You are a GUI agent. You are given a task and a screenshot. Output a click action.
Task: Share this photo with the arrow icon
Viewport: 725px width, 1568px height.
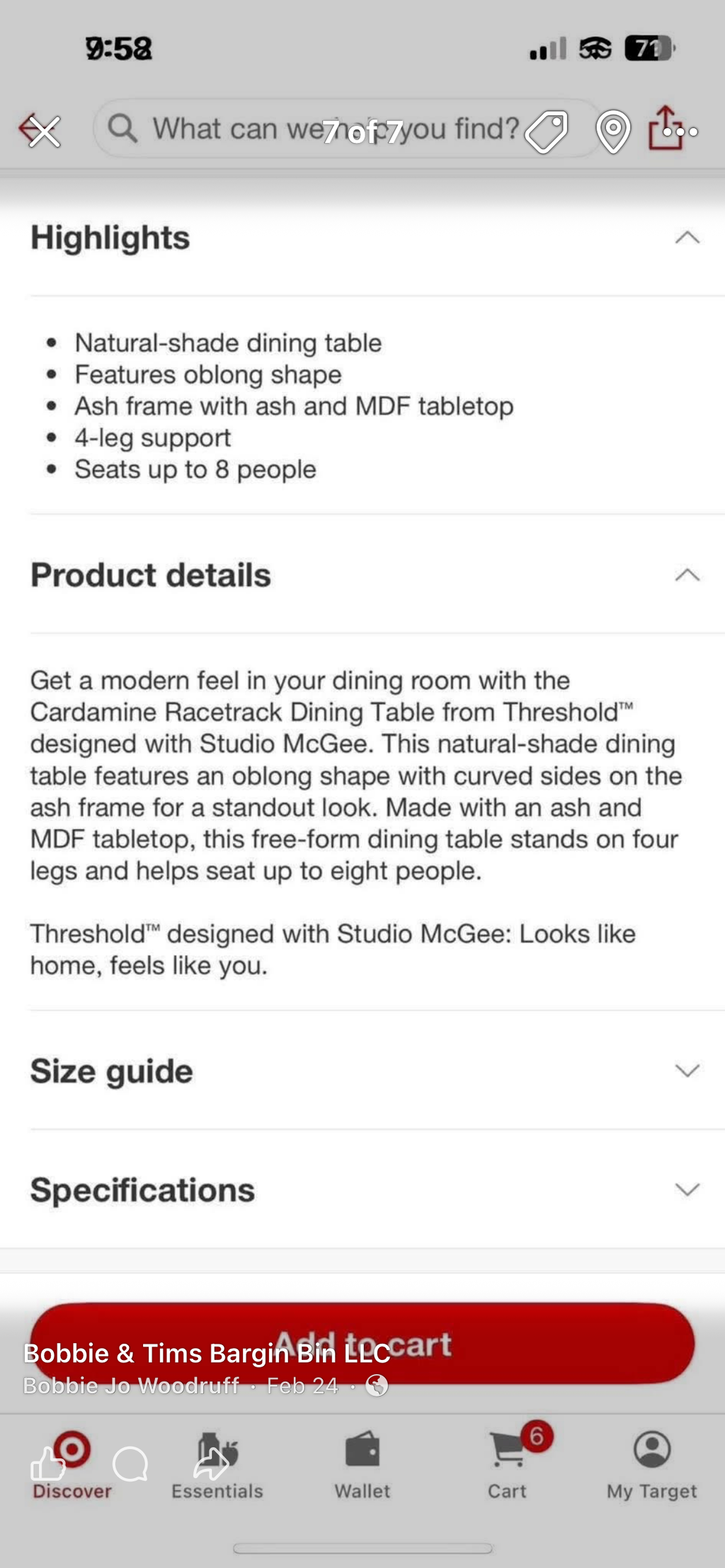[211, 1463]
